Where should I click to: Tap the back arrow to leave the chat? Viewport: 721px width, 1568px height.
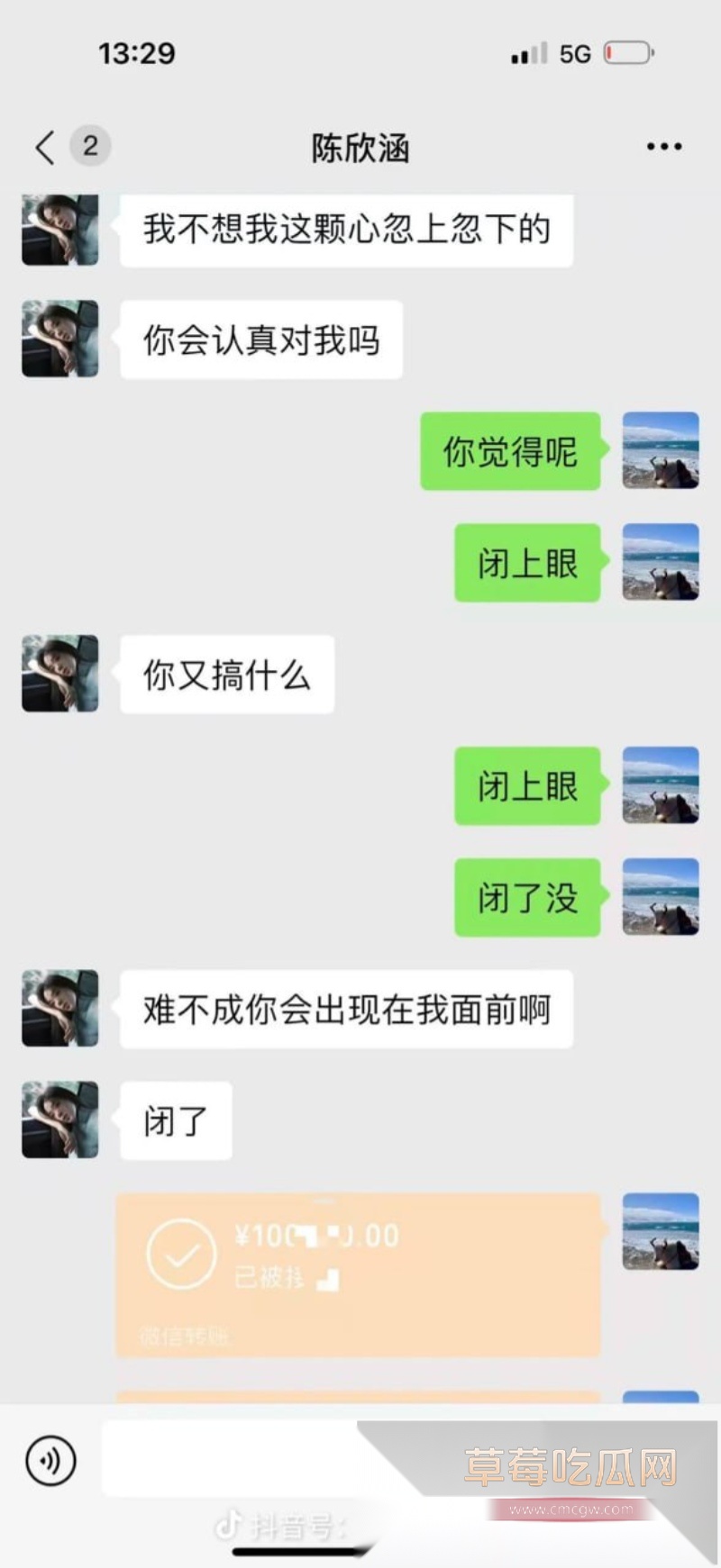click(42, 147)
